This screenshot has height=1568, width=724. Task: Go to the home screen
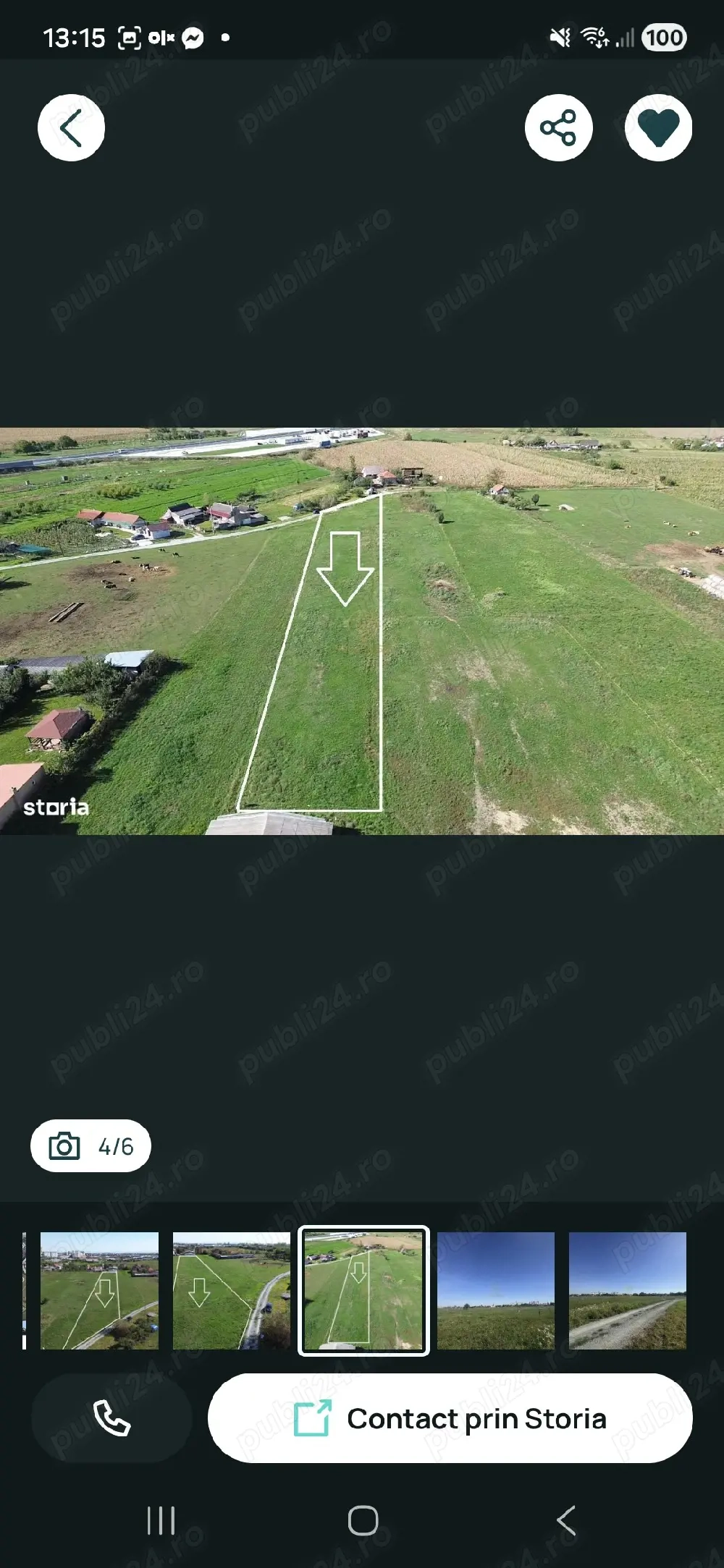pyautogui.click(x=363, y=1520)
